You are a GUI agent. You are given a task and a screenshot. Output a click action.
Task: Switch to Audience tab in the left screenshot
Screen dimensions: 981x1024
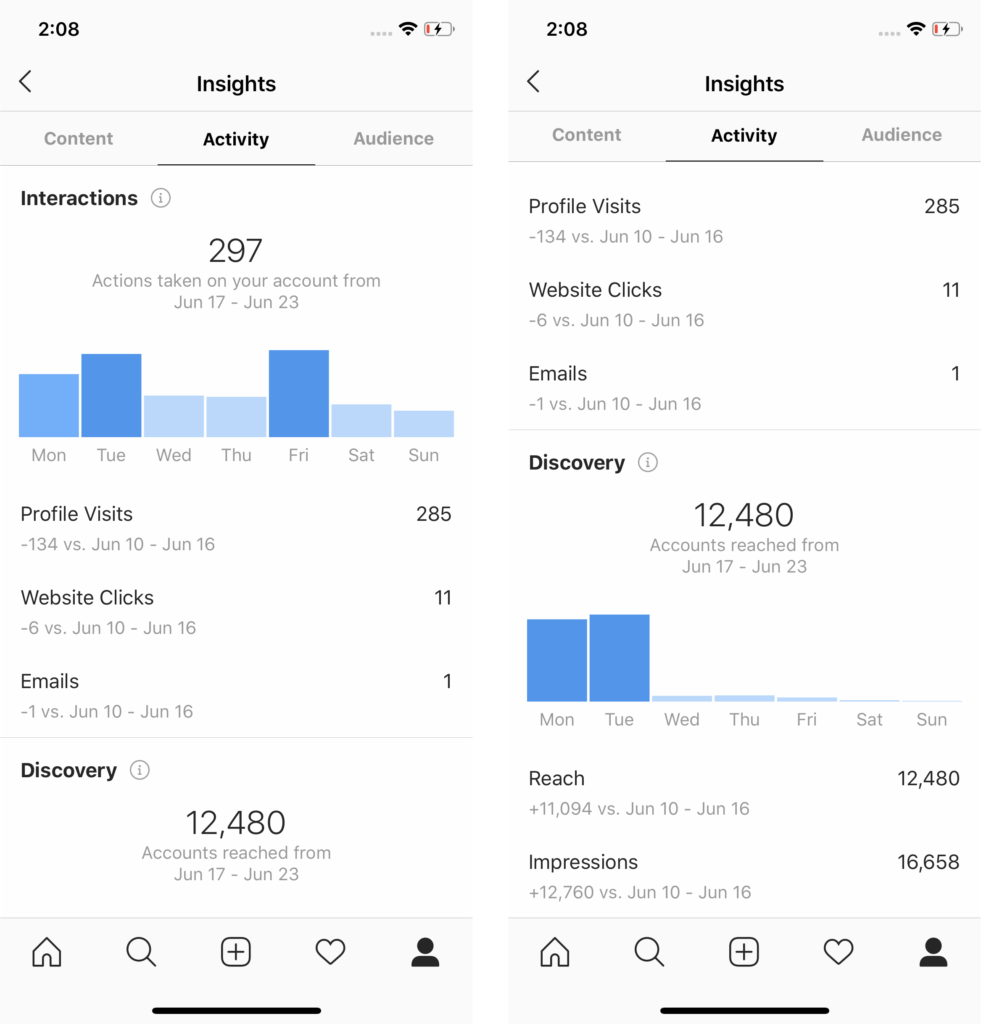pos(394,138)
